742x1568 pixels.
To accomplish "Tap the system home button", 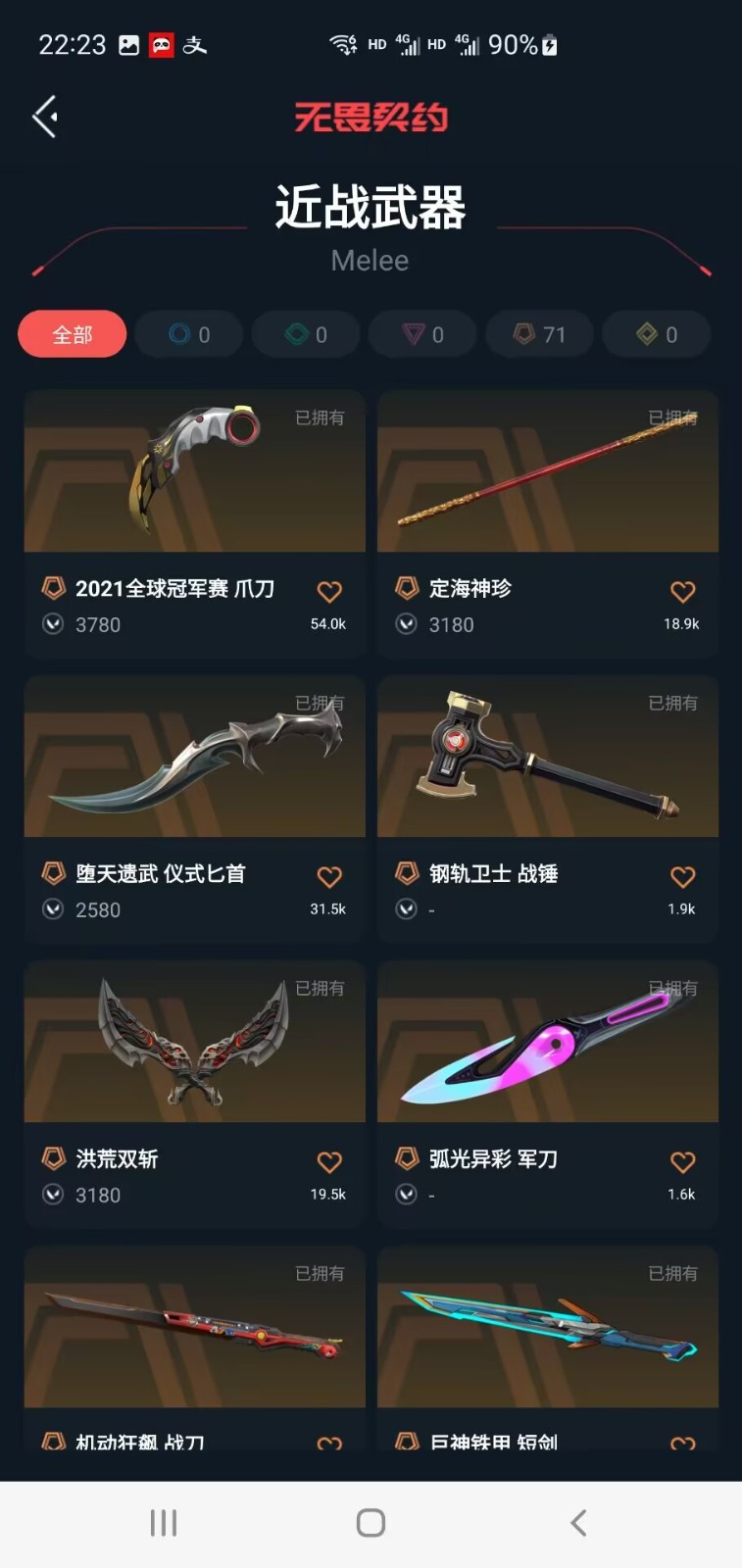I will 371,1523.
